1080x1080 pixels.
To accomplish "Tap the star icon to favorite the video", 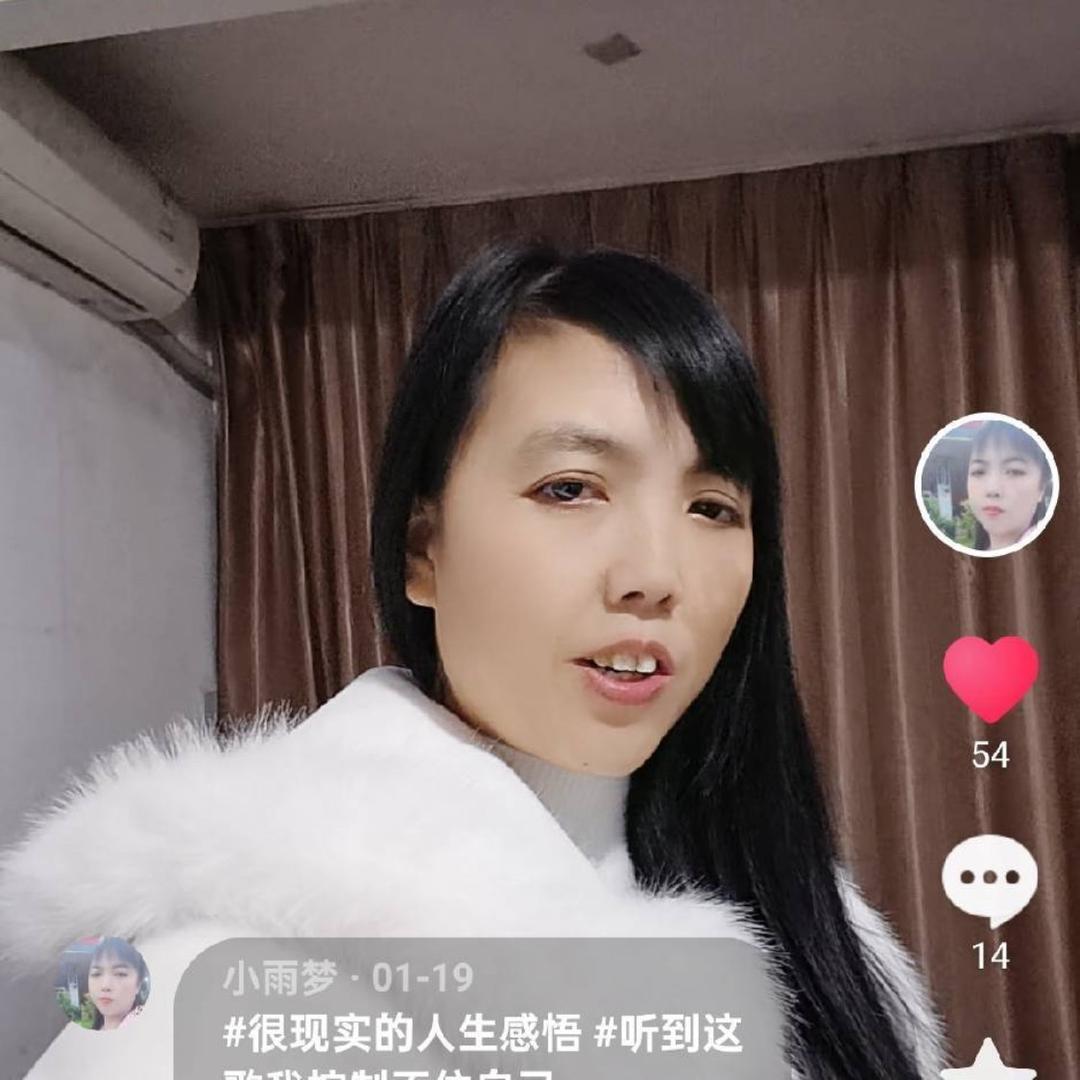I will [989, 1062].
